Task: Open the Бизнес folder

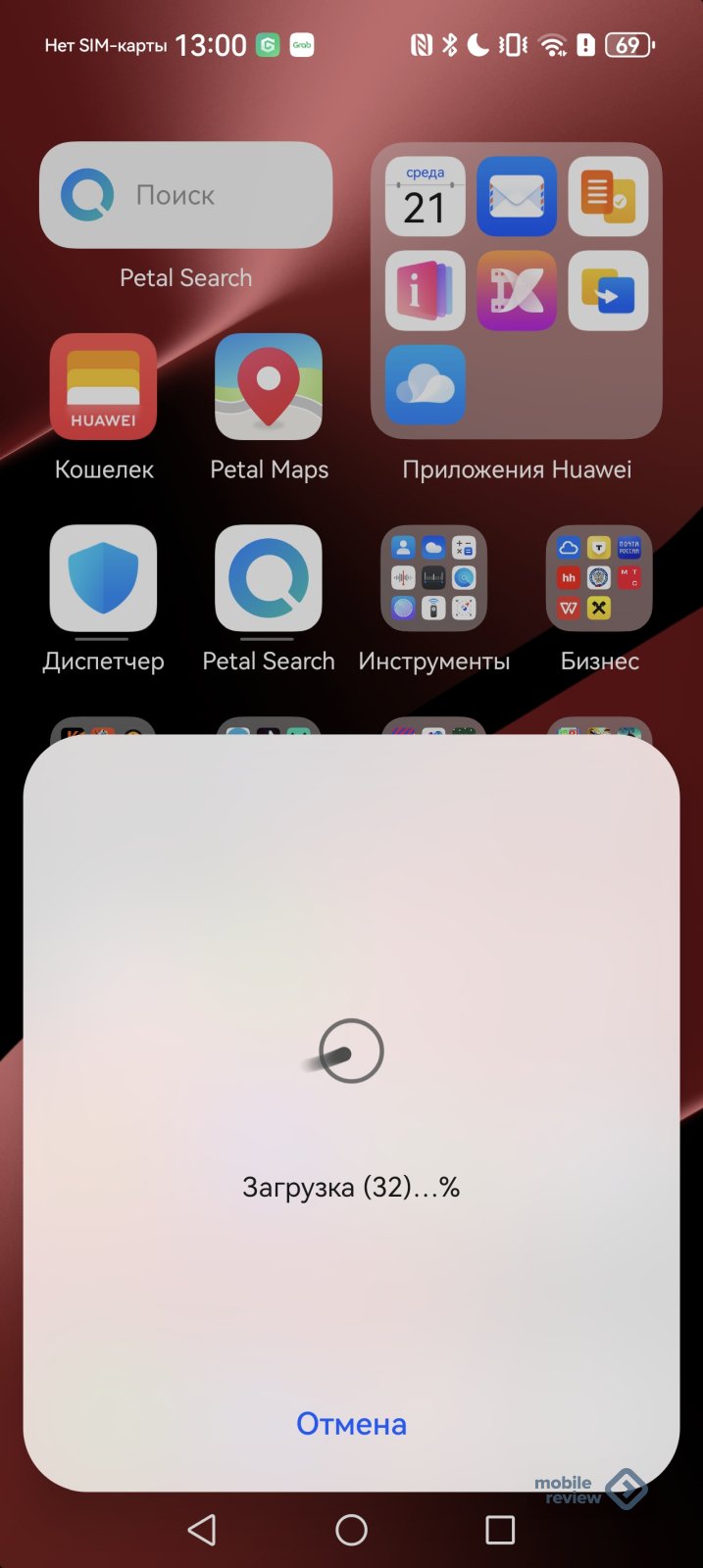Action: [x=599, y=578]
